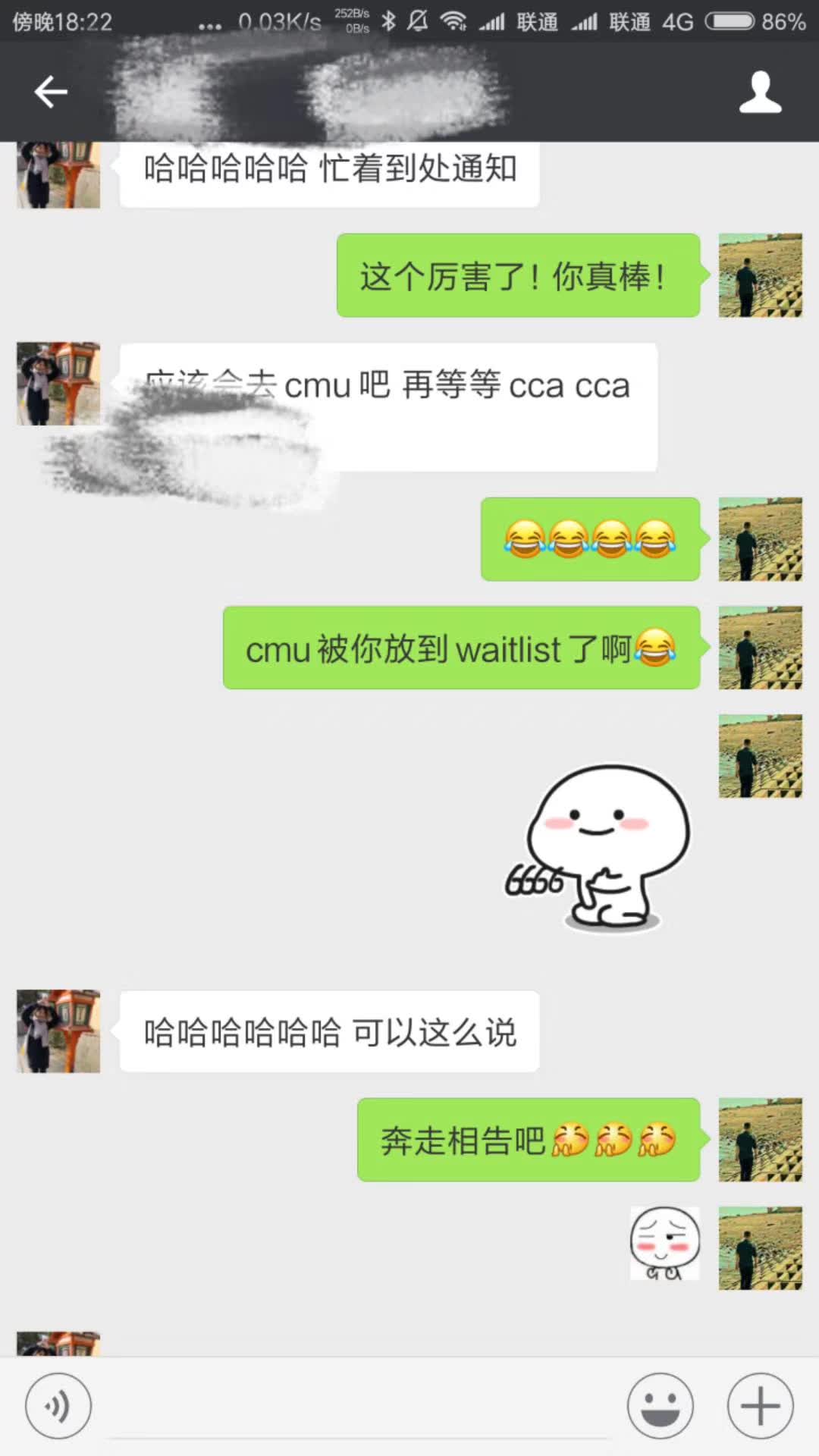The height and width of the screenshot is (1456, 819).
Task: Switch to voice message input
Action: coord(58,1406)
